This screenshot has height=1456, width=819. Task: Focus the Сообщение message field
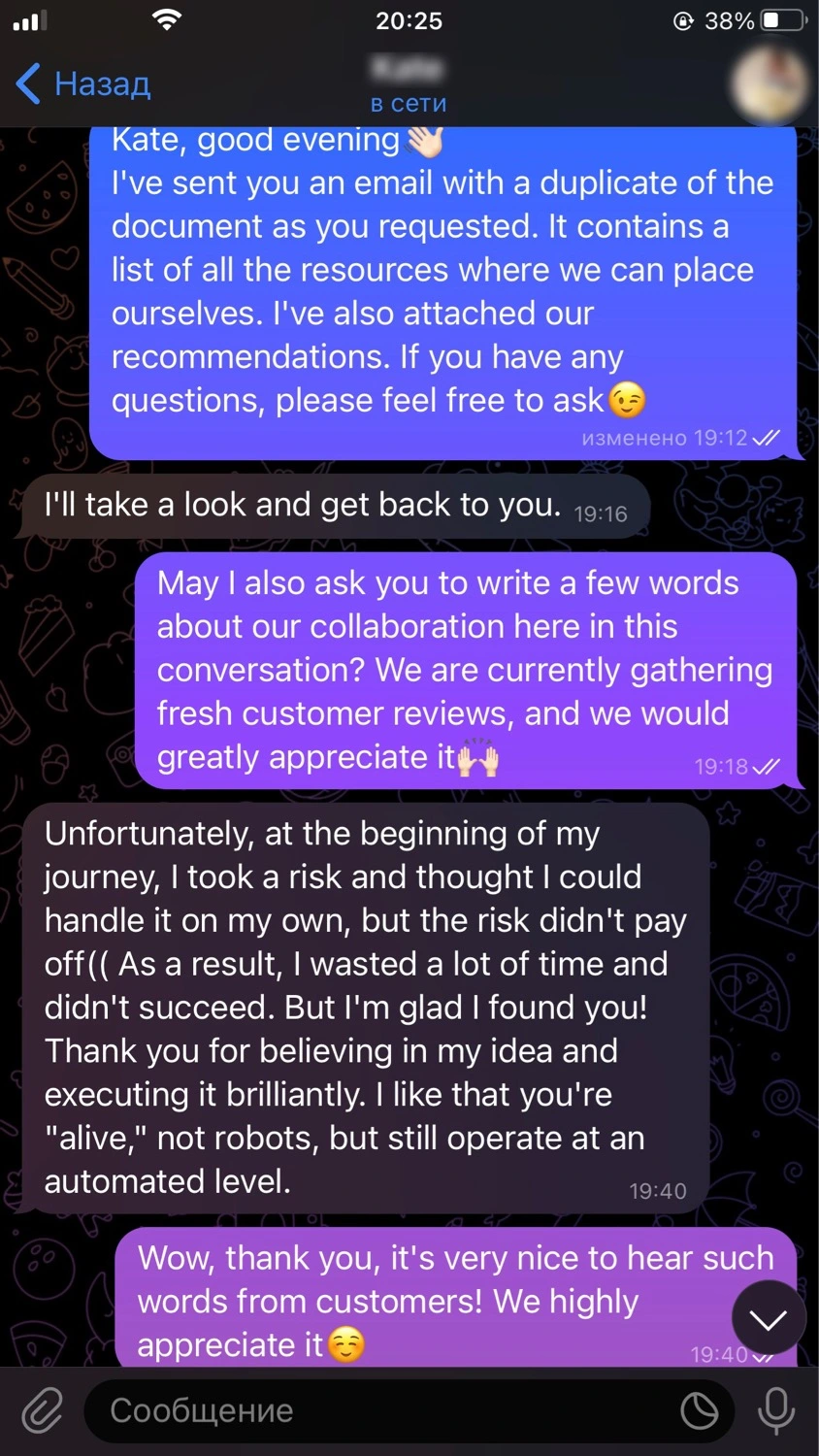pyautogui.click(x=378, y=1410)
